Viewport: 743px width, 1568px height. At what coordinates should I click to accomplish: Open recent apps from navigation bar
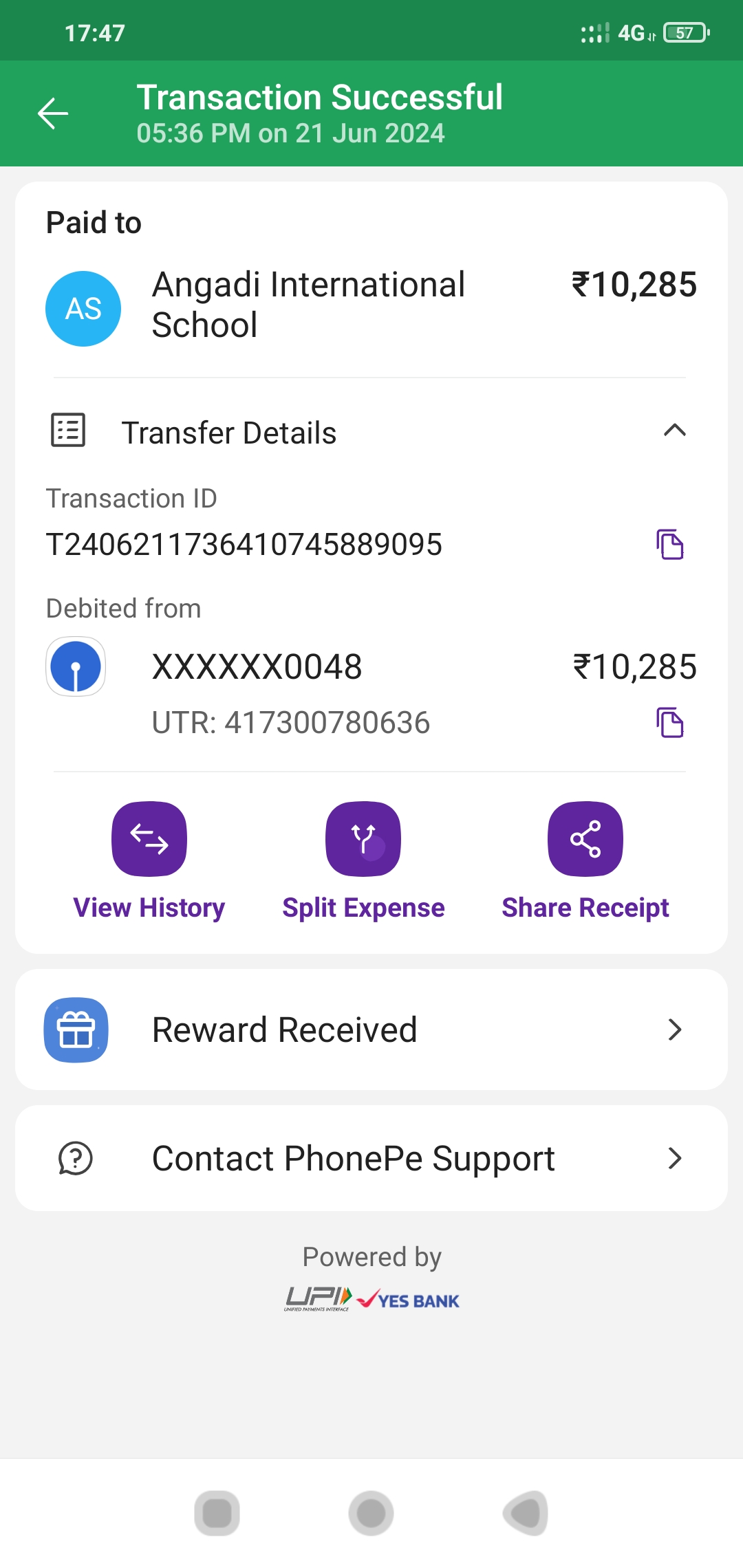217,1513
